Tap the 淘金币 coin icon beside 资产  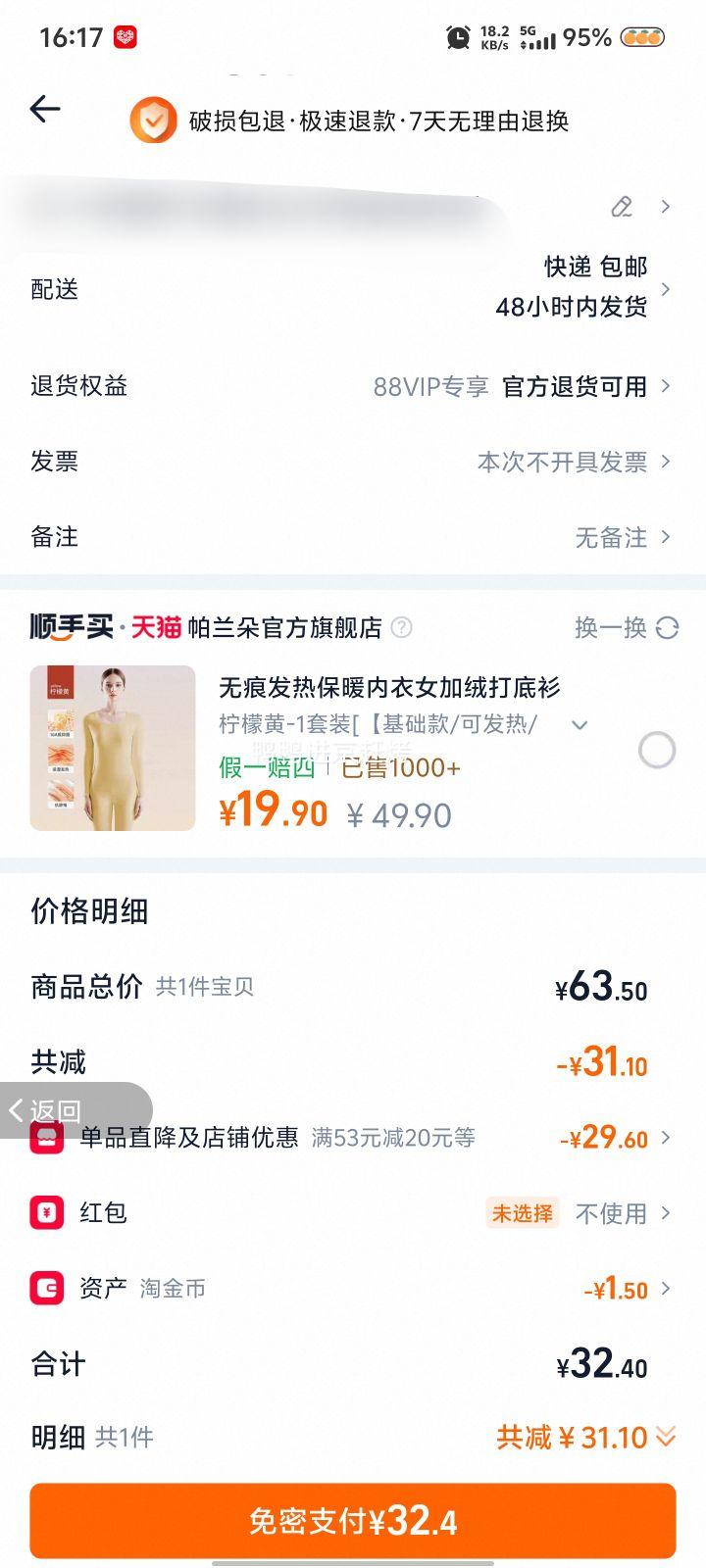point(47,1289)
